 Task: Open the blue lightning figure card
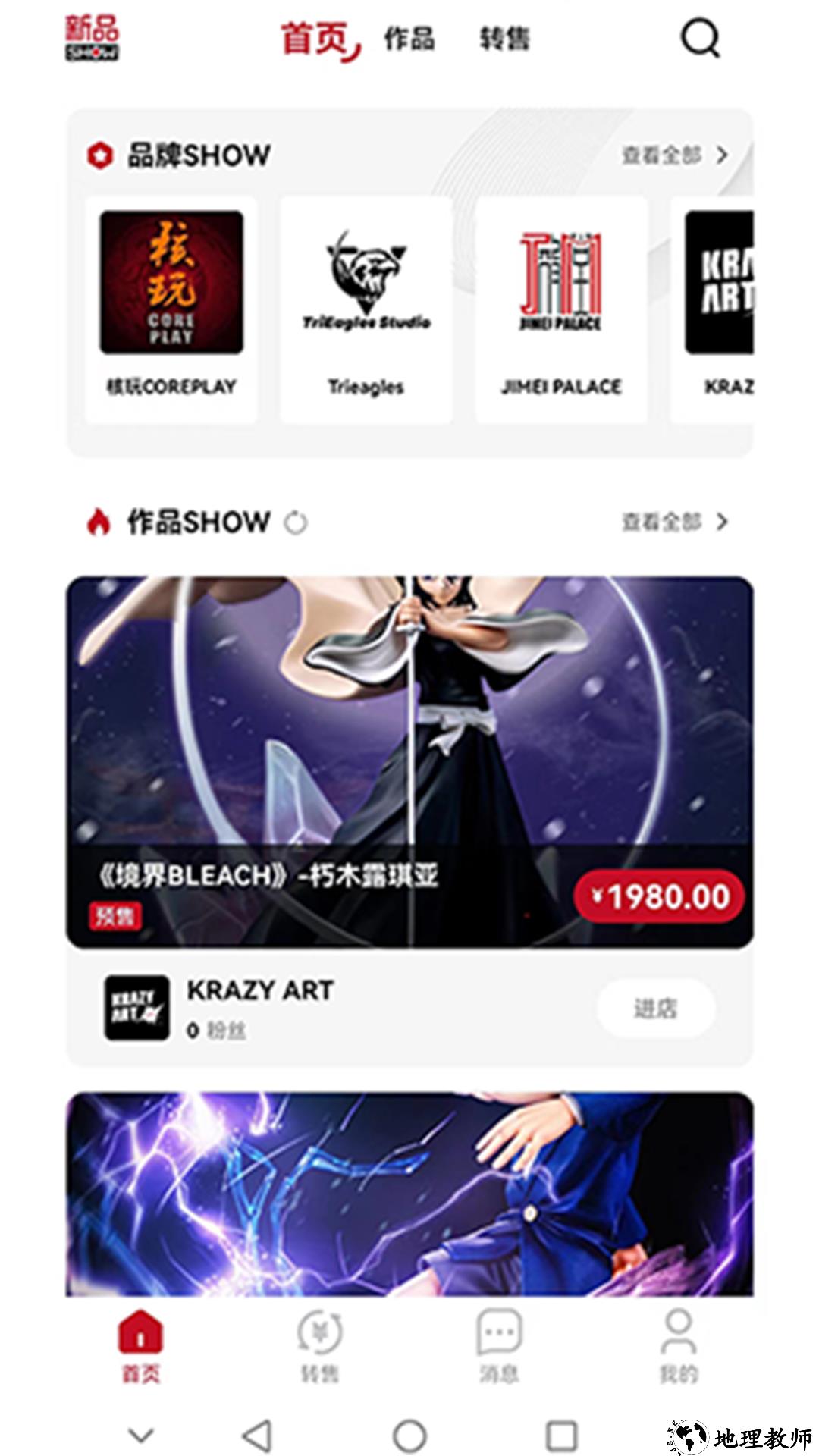[409, 1194]
